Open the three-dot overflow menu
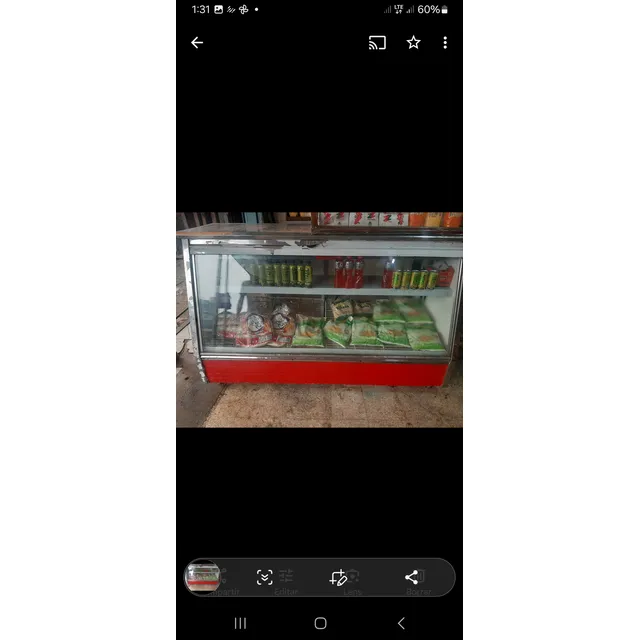640x640 pixels. (x=445, y=42)
